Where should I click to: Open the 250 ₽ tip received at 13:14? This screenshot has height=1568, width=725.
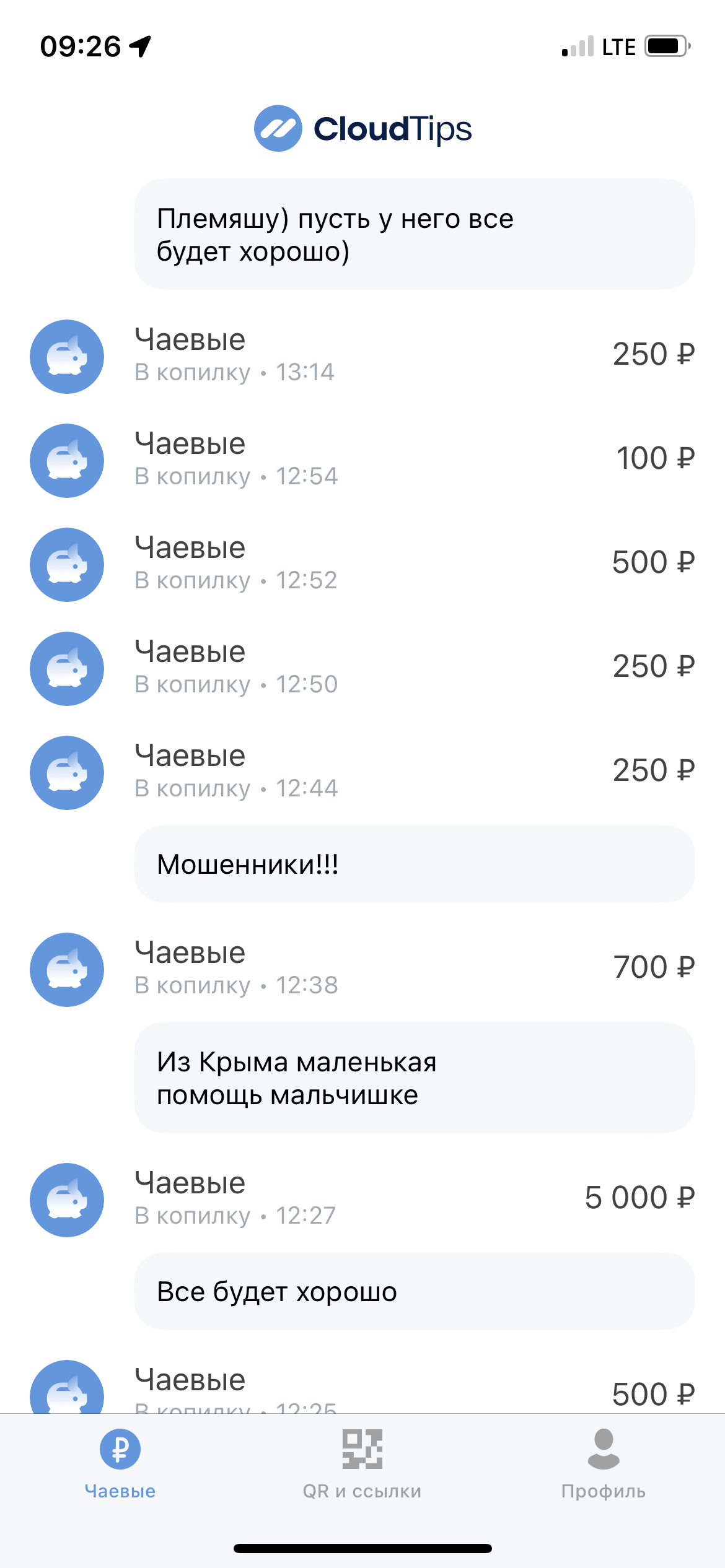coord(362,356)
